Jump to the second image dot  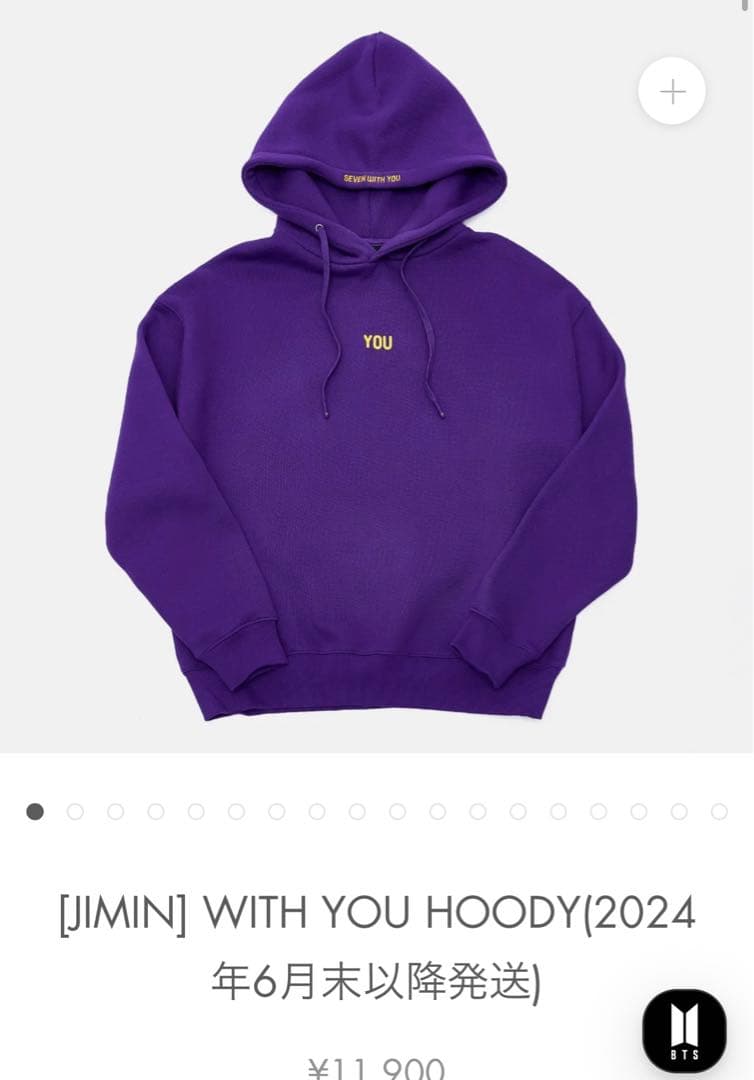tap(75, 812)
